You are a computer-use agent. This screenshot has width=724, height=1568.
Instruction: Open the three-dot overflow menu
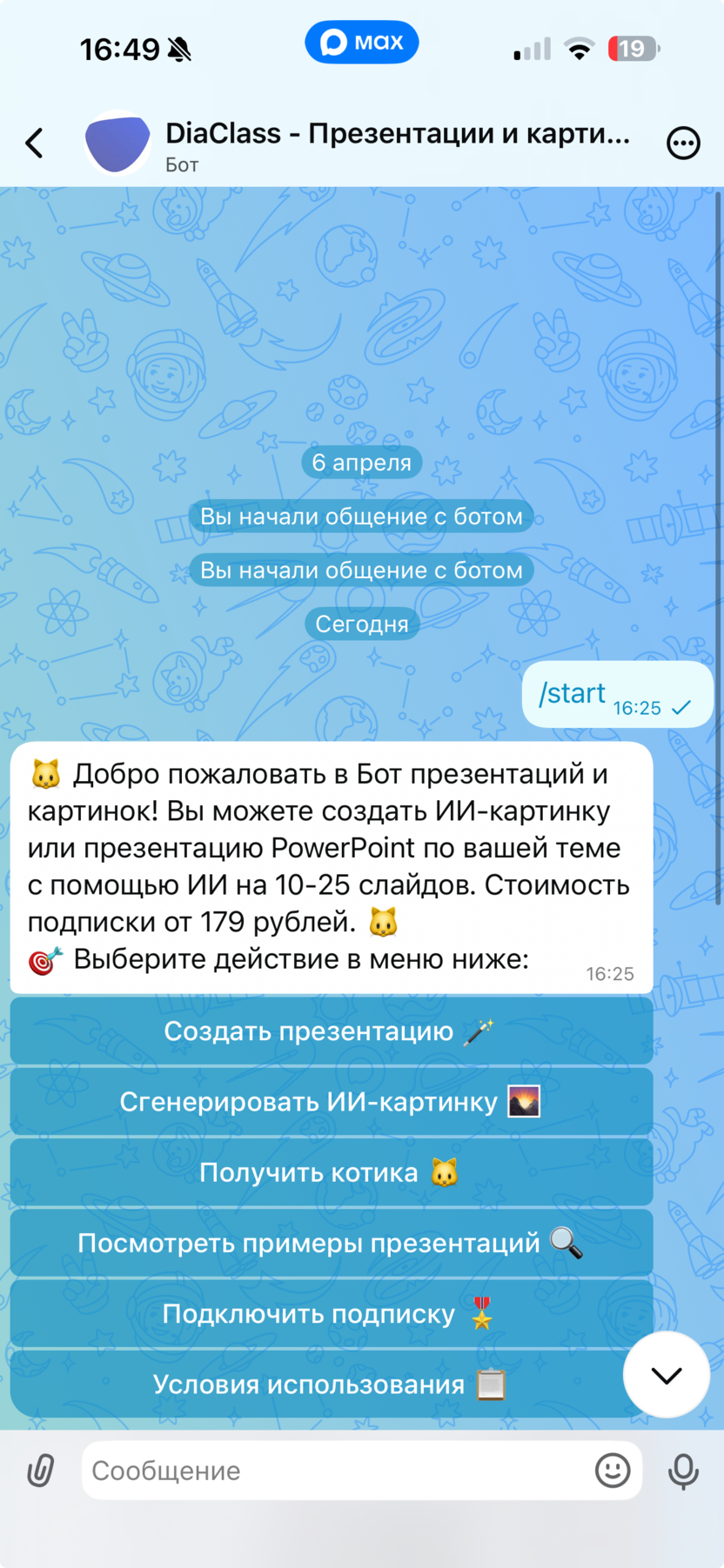[x=683, y=143]
